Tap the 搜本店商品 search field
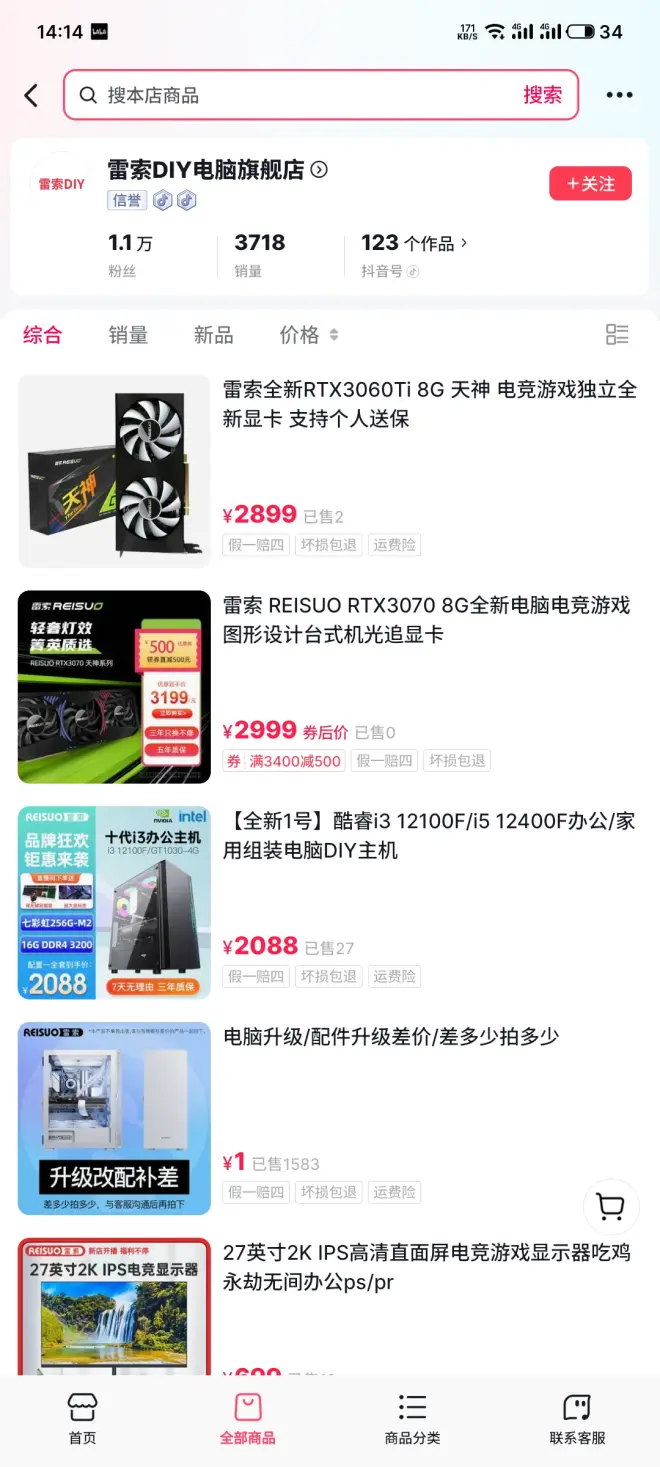660x1467 pixels. coord(300,95)
